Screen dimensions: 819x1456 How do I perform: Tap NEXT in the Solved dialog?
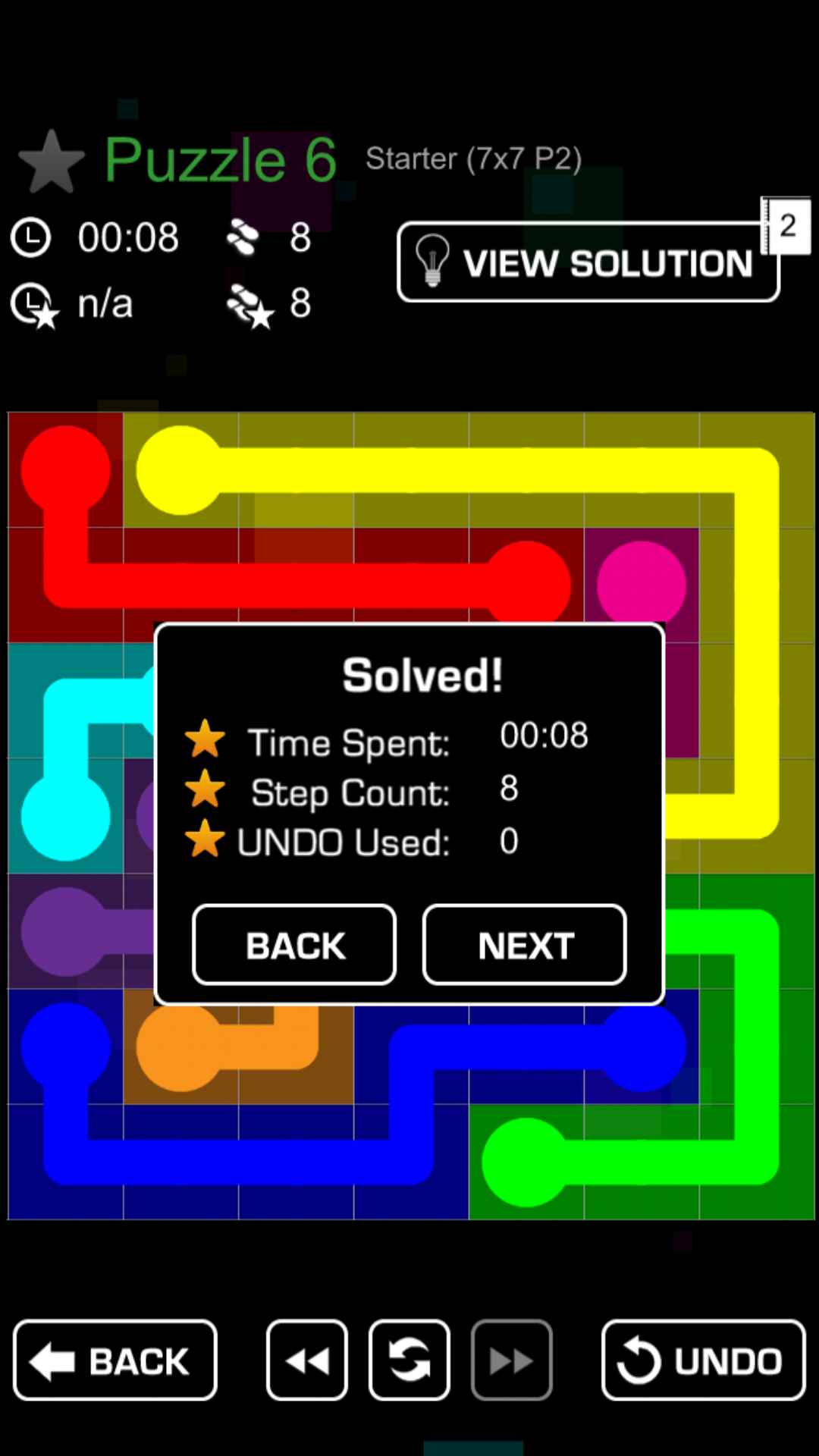(x=525, y=945)
